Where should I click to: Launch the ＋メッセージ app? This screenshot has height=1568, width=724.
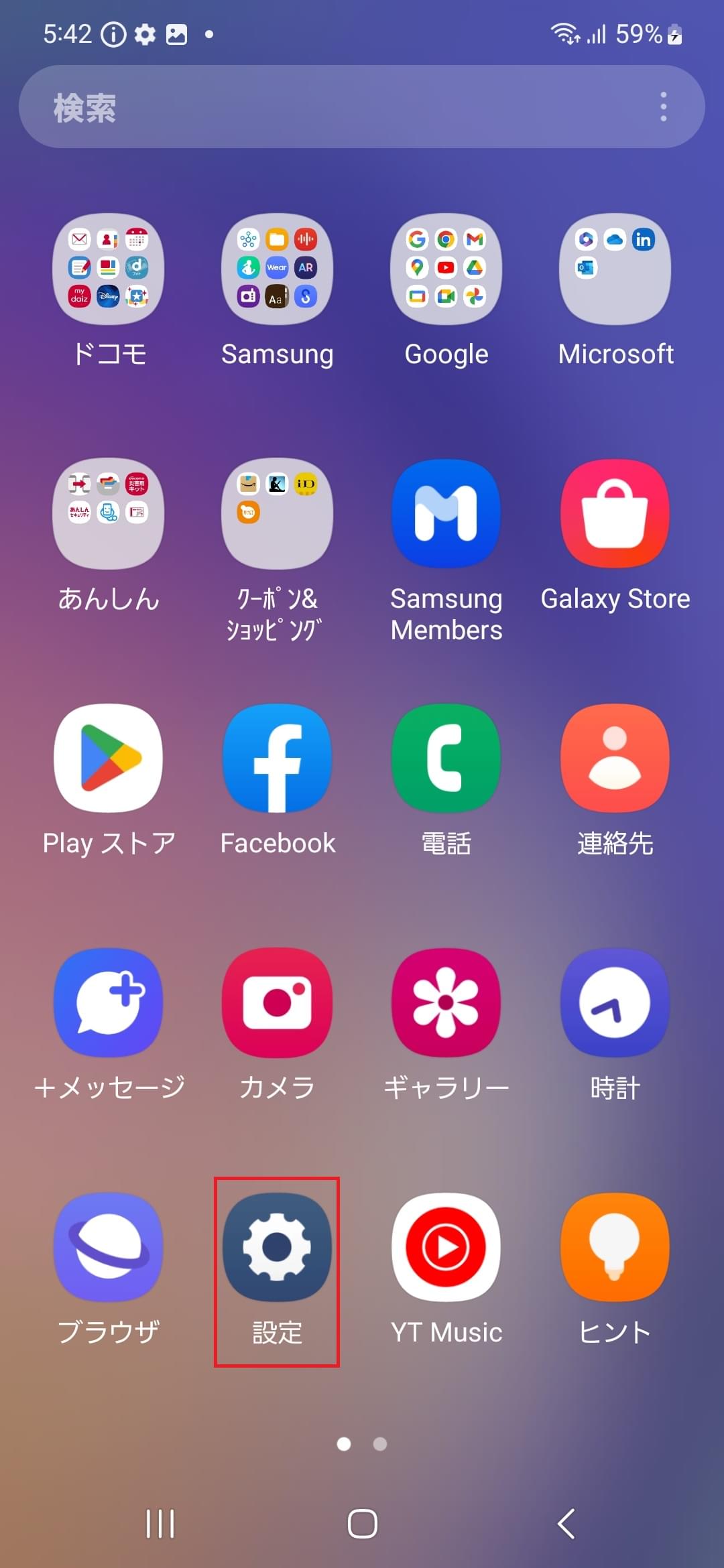(x=109, y=1001)
